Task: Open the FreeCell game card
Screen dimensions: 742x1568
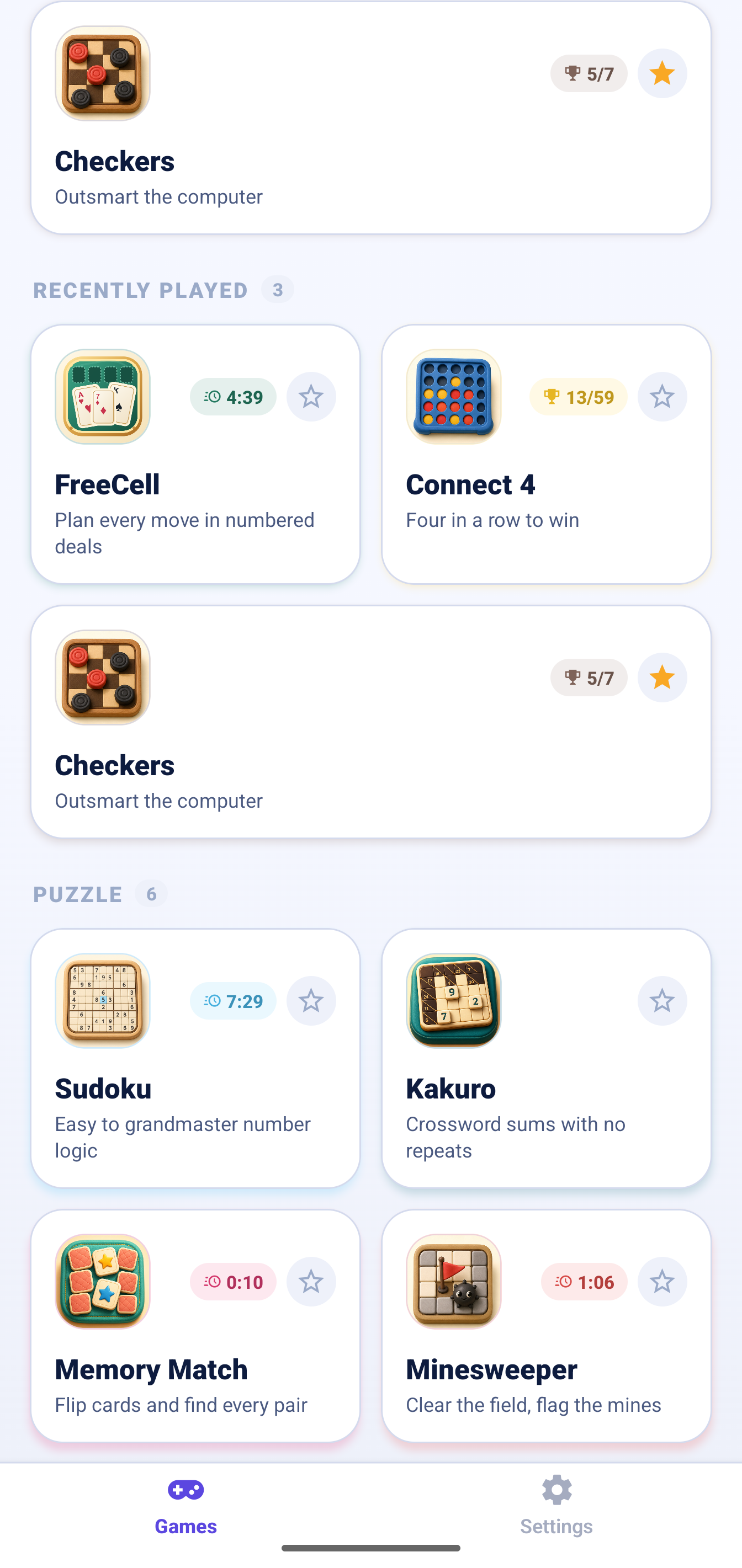Action: coord(195,454)
